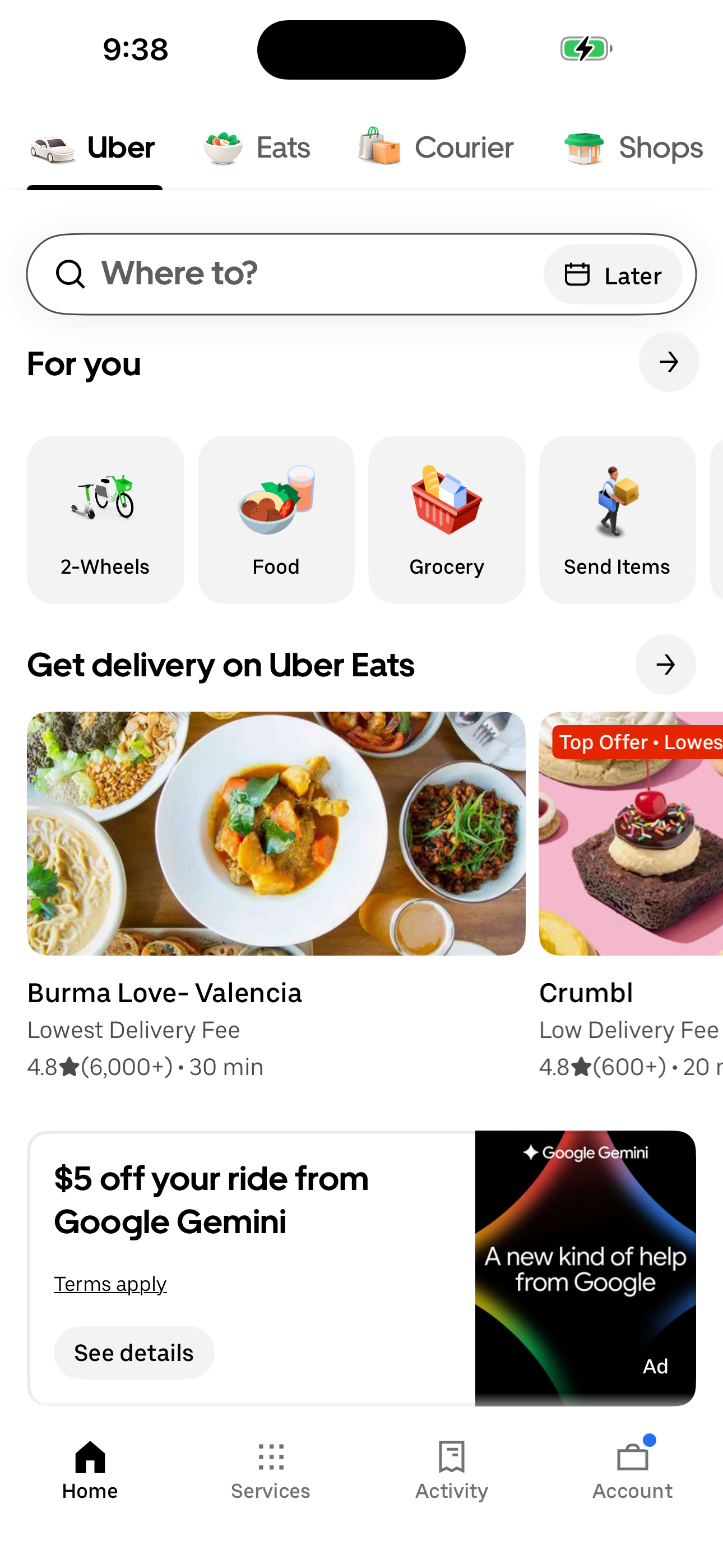
Task: View your Activity from the bottom bar
Action: coord(451,1473)
